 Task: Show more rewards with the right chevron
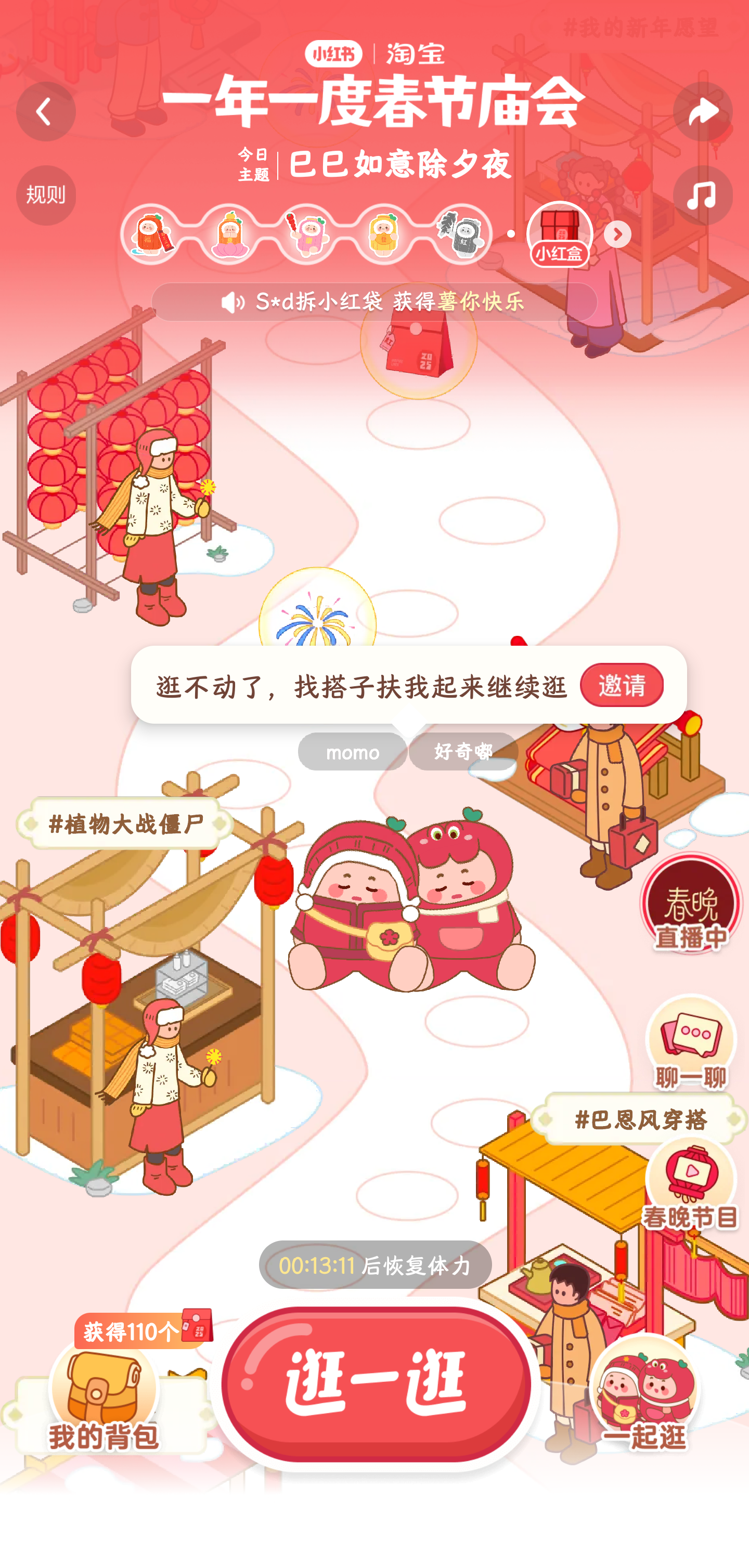(x=617, y=234)
